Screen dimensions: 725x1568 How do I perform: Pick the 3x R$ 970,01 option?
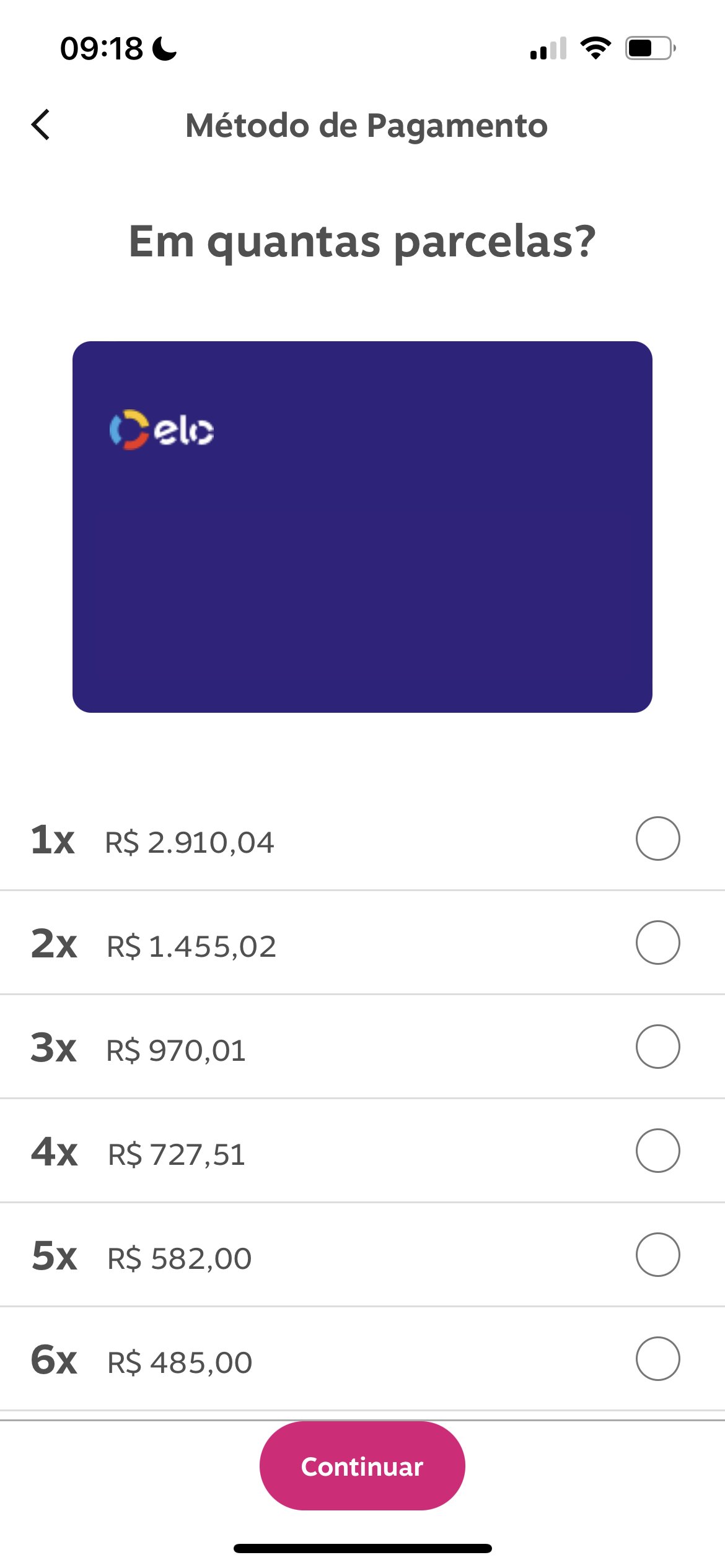(x=362, y=1047)
